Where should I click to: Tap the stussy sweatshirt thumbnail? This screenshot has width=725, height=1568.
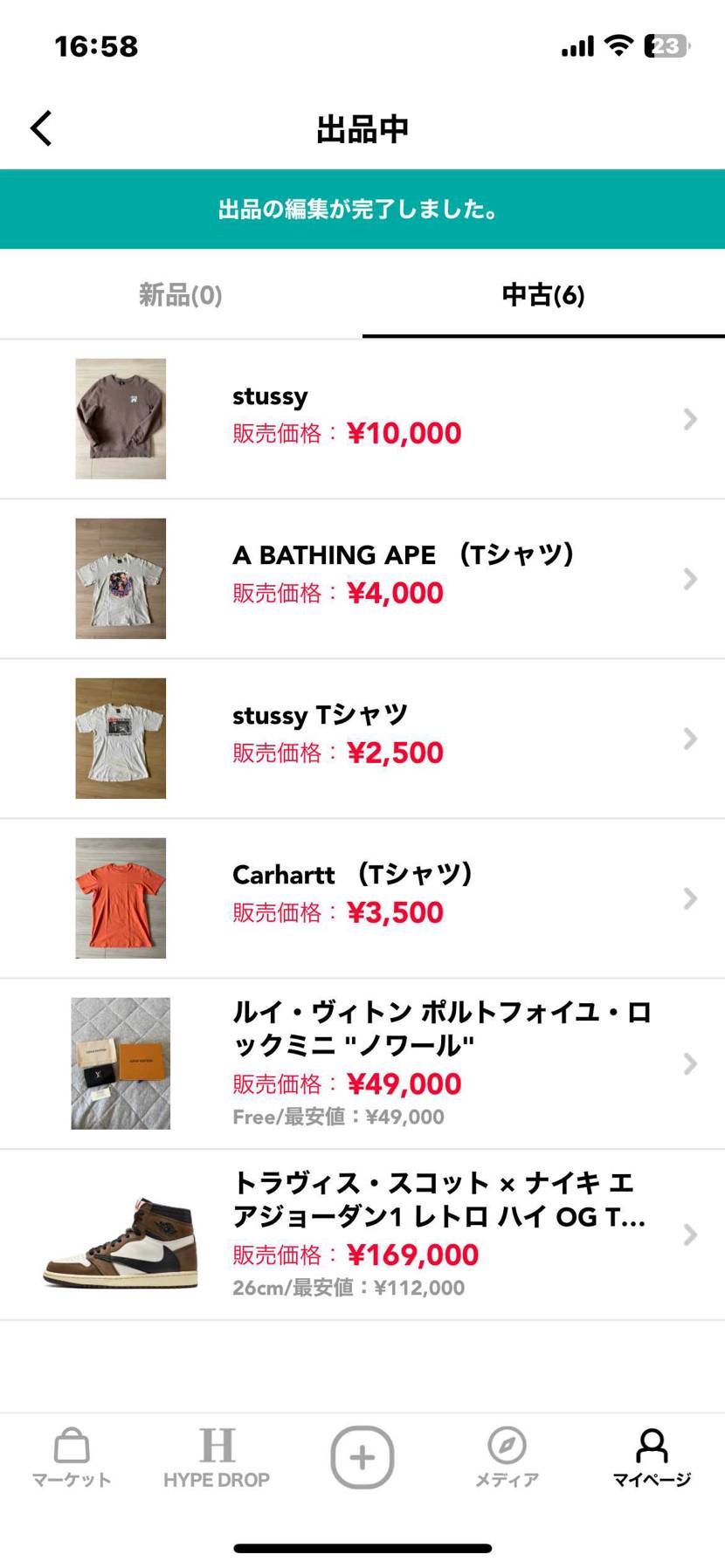click(x=120, y=418)
